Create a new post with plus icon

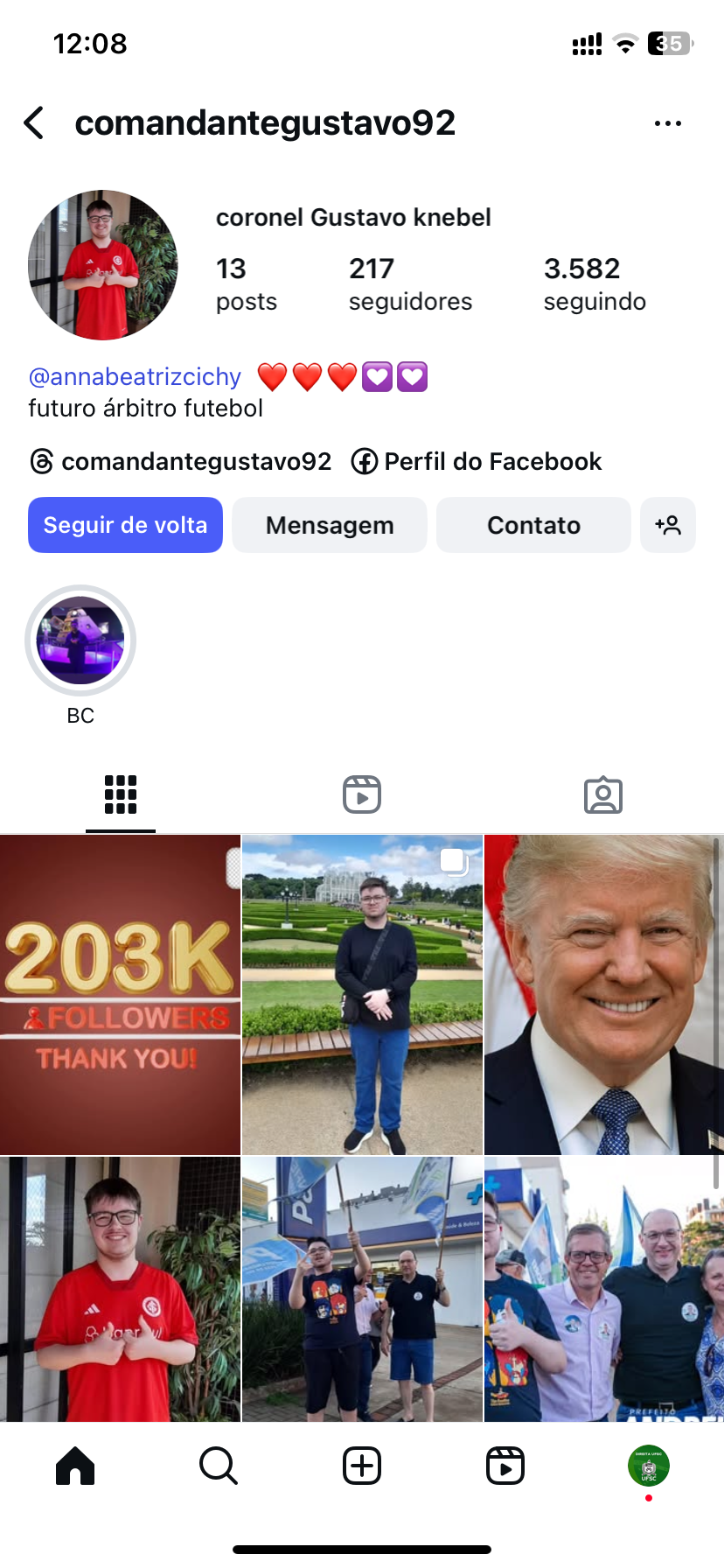point(362,1466)
